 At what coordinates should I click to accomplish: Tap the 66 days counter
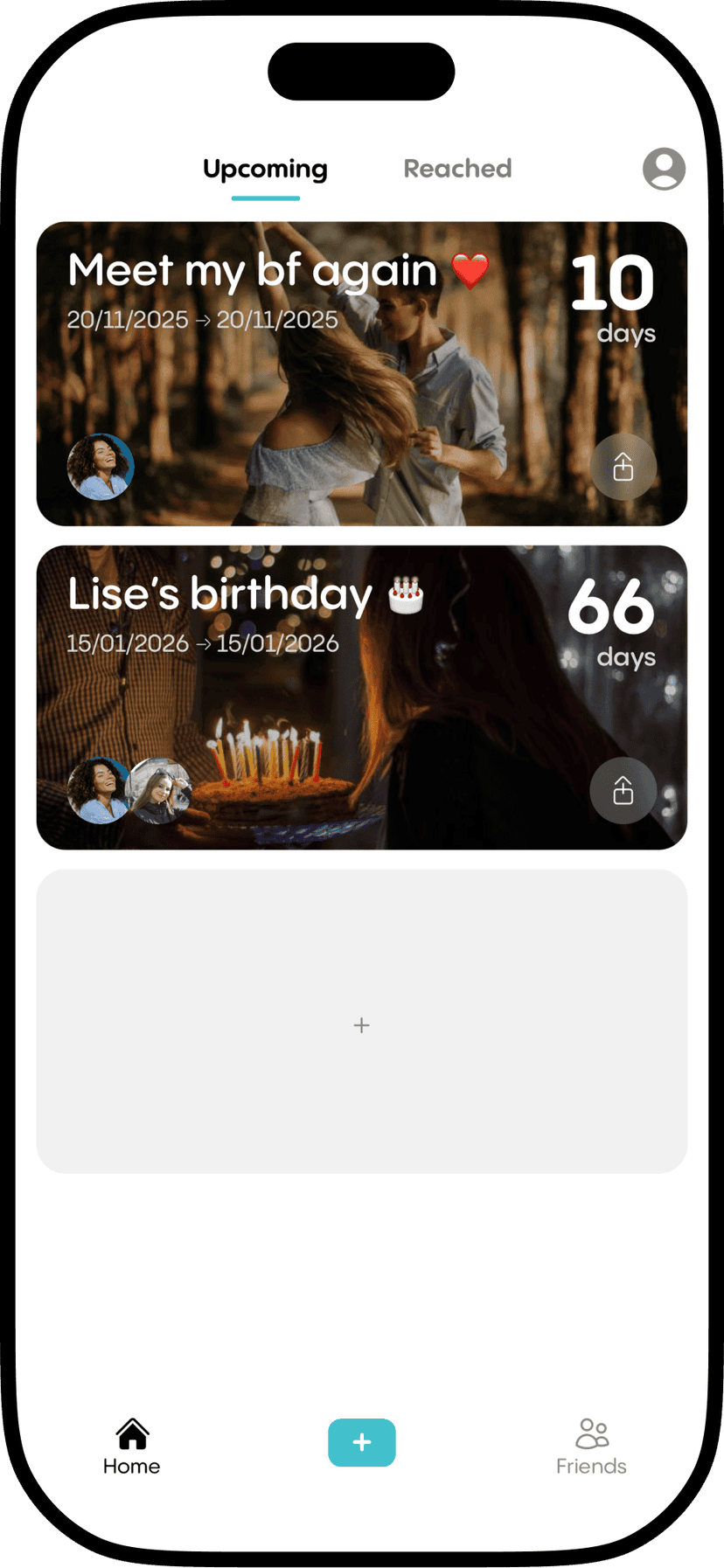tap(612, 616)
